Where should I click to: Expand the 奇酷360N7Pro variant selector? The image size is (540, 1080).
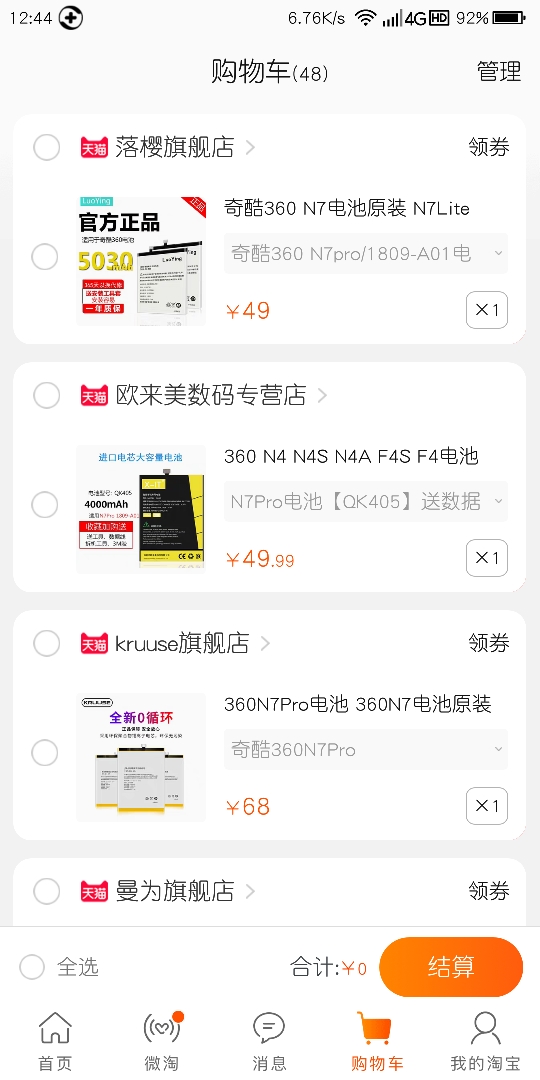[366, 749]
